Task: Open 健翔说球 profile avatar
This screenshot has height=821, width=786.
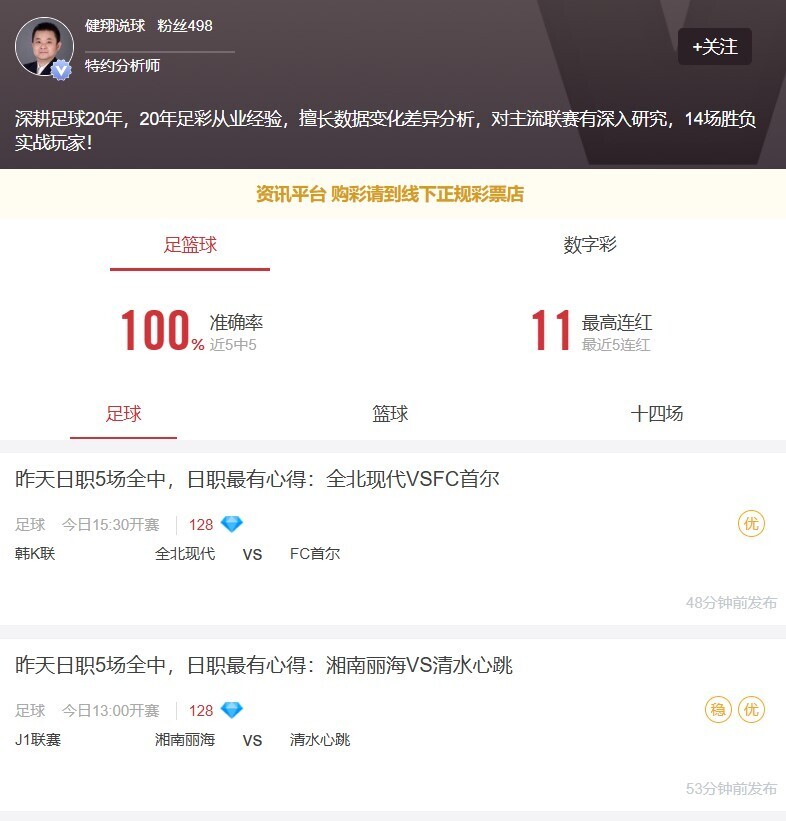Action: click(44, 46)
